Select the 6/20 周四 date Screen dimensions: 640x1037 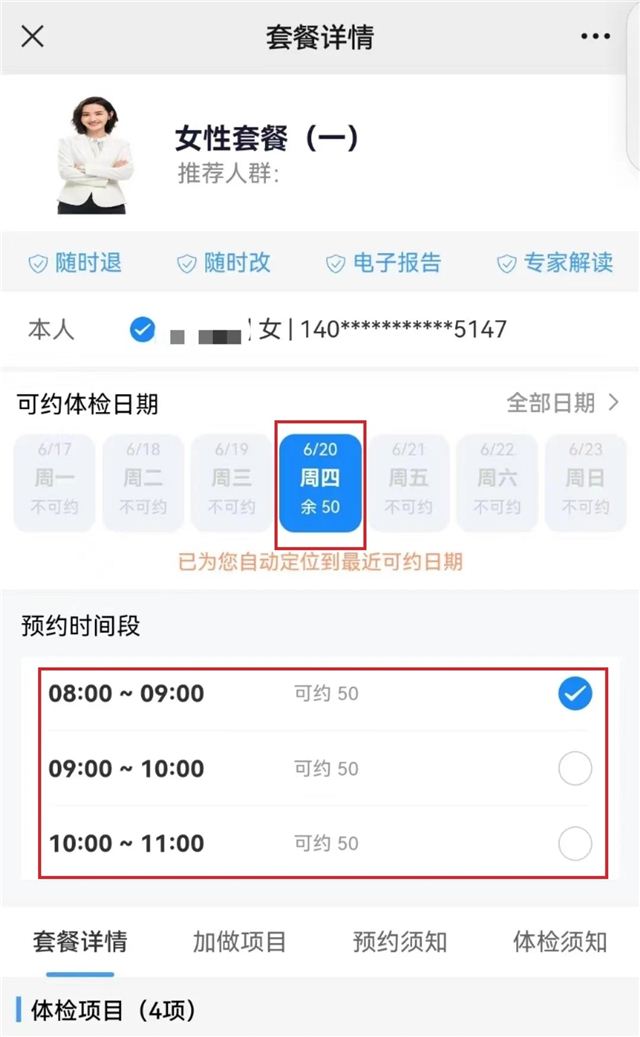[x=320, y=484]
